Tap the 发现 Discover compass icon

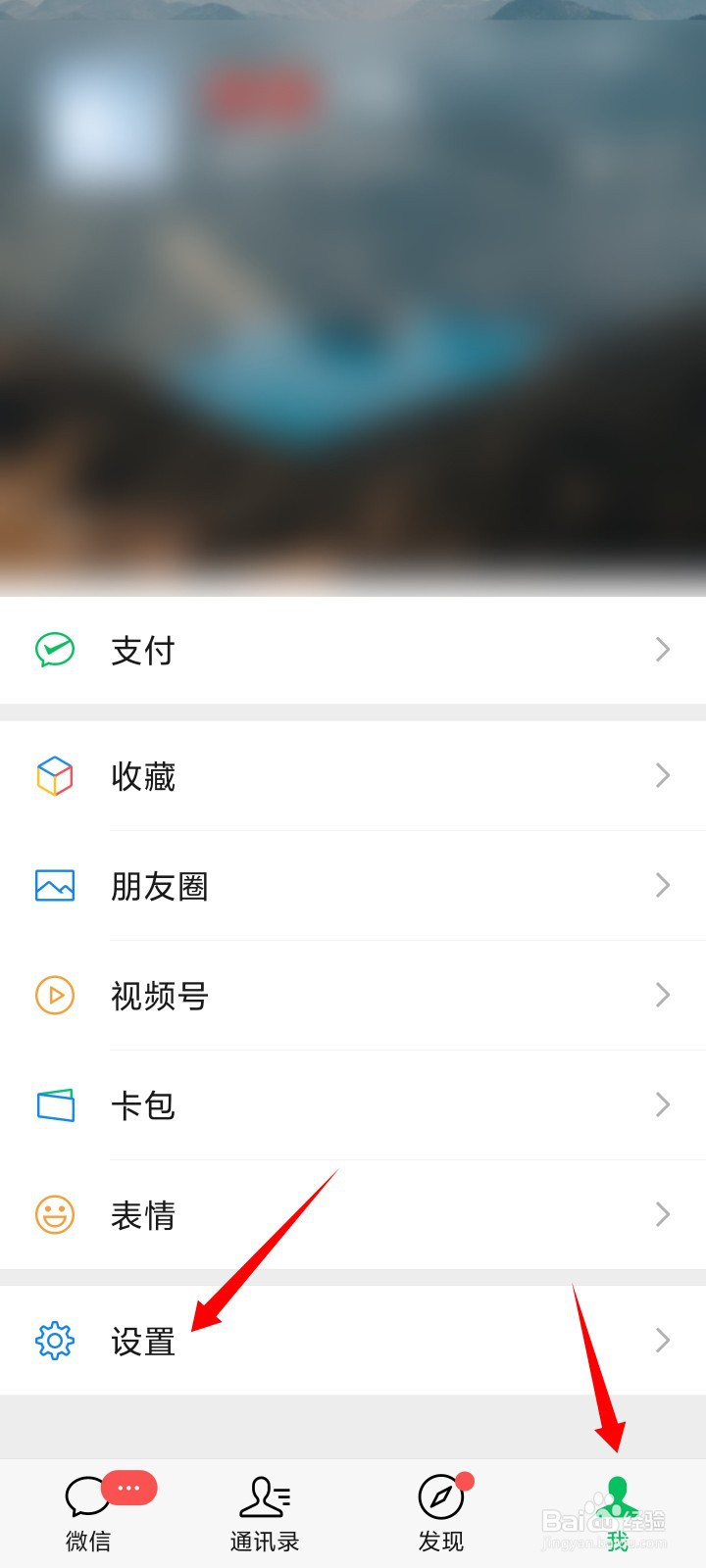point(439,1497)
